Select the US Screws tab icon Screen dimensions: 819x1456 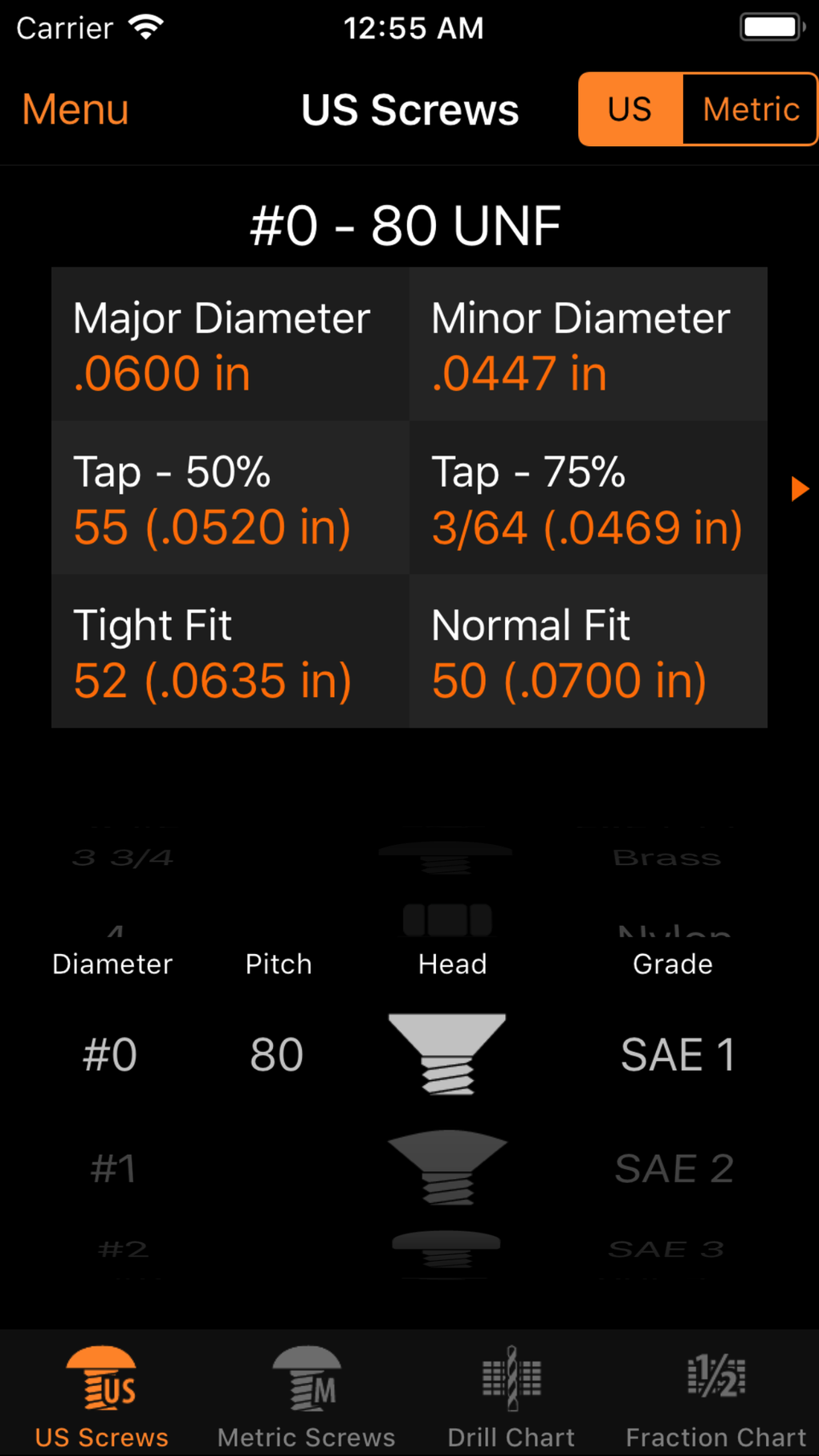click(x=100, y=1377)
